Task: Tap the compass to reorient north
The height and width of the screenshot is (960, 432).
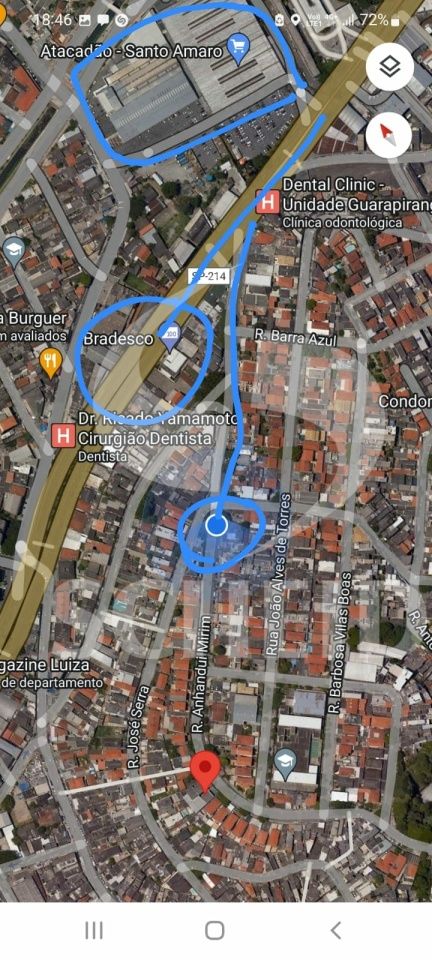Action: [x=389, y=135]
